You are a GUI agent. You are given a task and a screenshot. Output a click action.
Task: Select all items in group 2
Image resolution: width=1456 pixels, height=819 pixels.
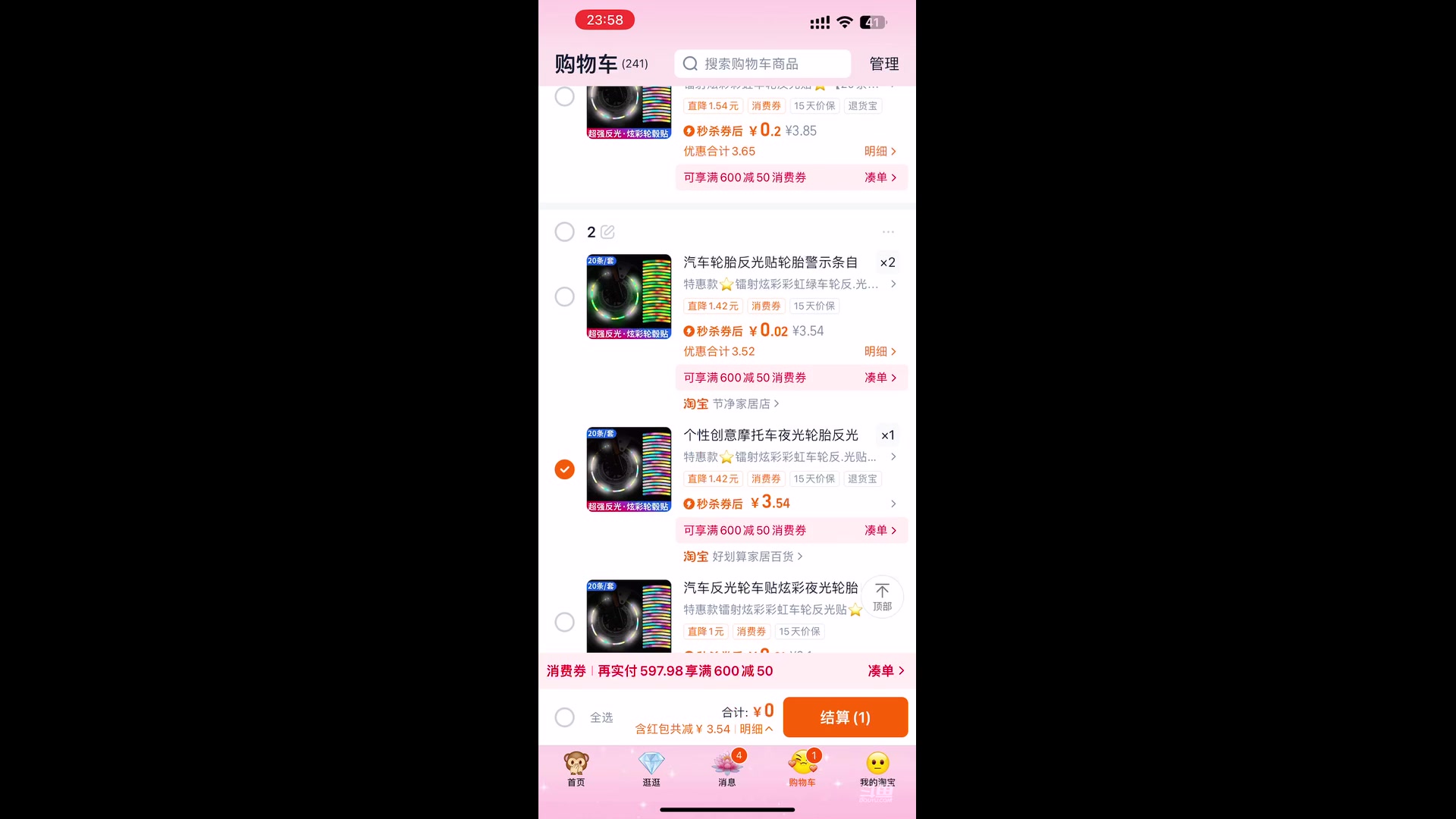[x=564, y=232]
